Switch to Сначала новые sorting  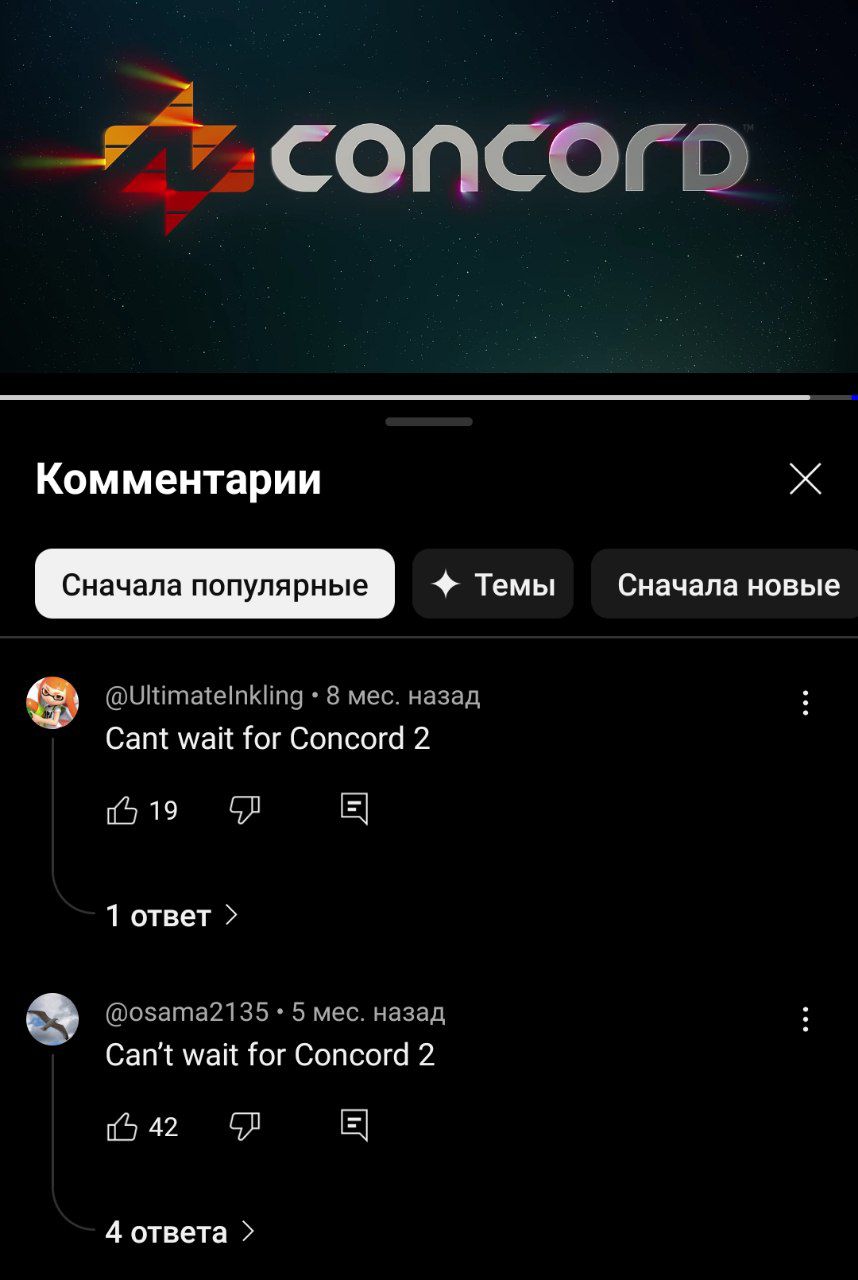[727, 584]
